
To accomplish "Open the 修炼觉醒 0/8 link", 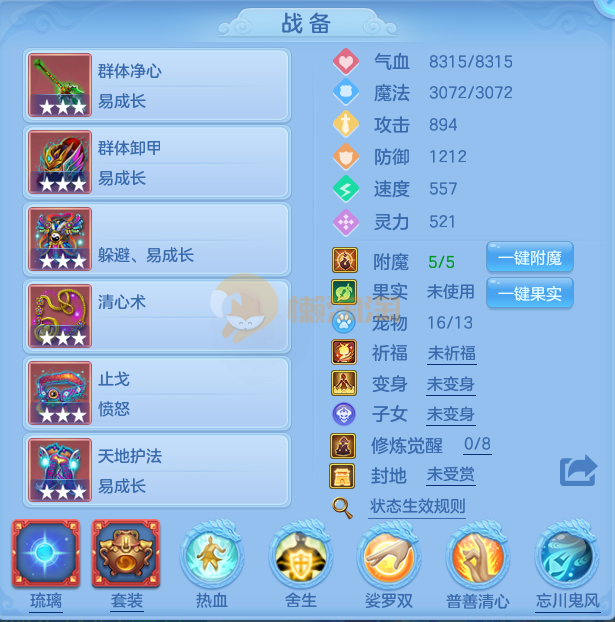I will pyautogui.click(x=477, y=445).
